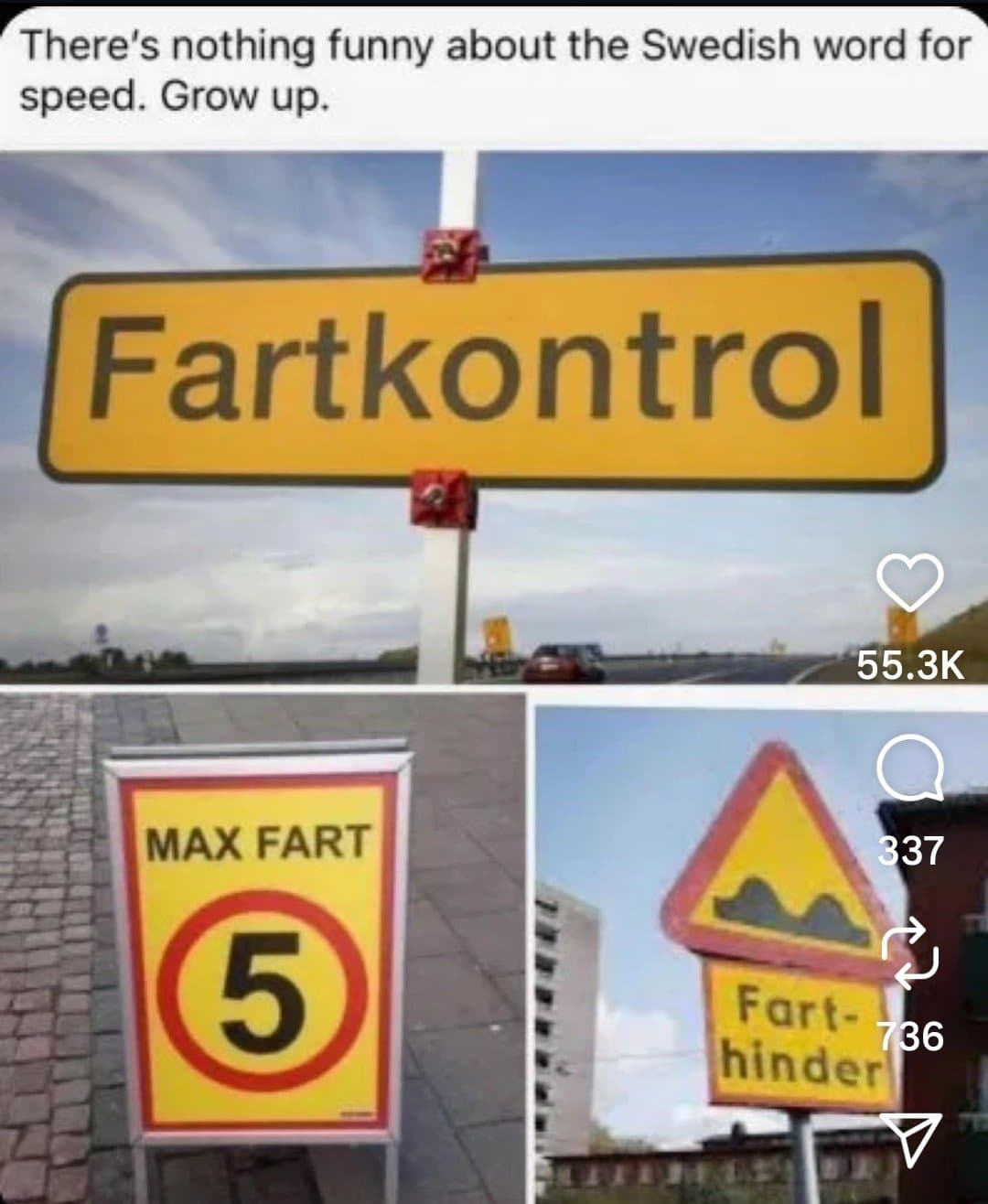Open the comments on this post
The image size is (988, 1204).
click(909, 771)
